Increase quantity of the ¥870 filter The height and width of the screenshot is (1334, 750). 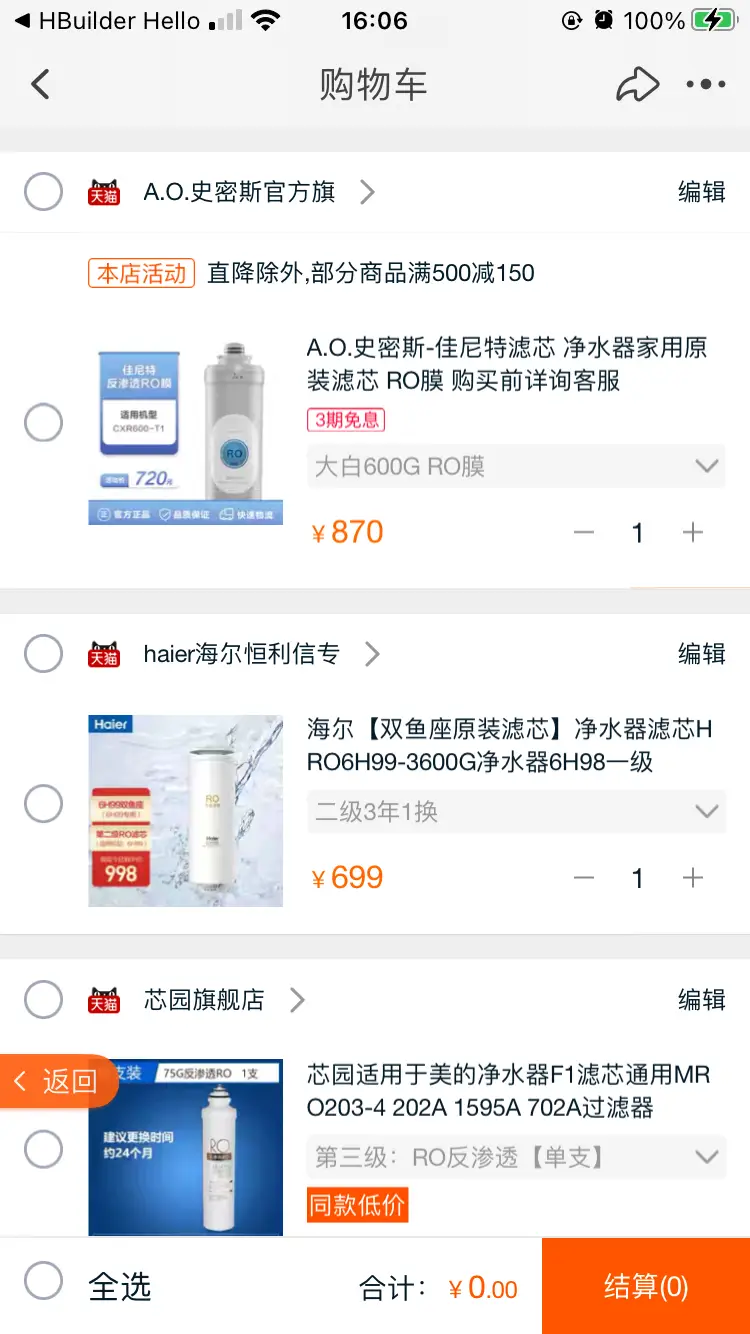point(693,533)
